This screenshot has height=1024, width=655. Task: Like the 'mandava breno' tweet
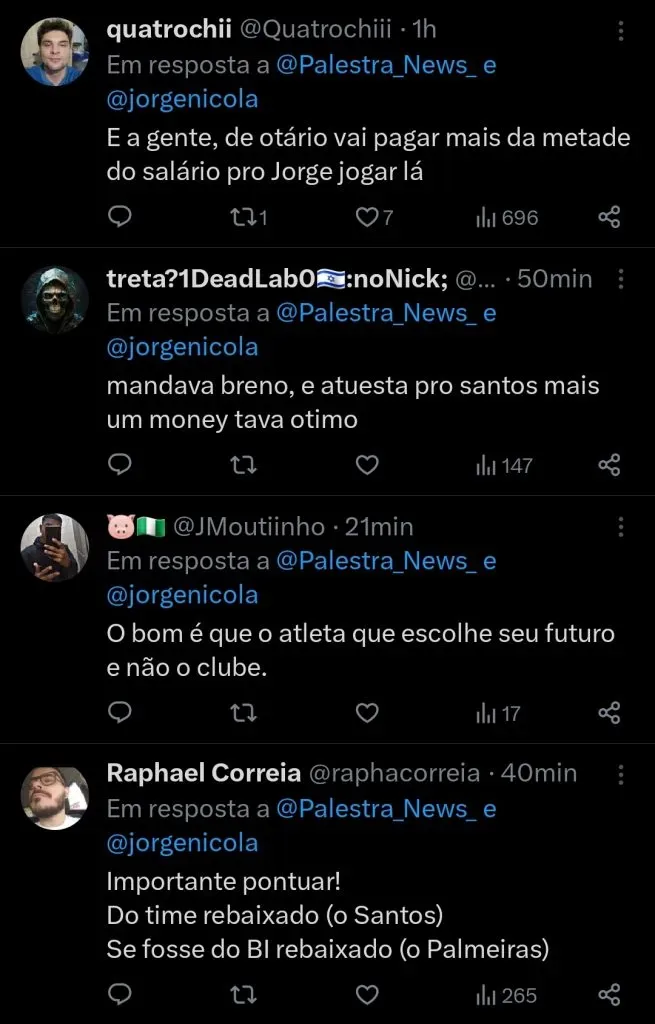pos(368,465)
